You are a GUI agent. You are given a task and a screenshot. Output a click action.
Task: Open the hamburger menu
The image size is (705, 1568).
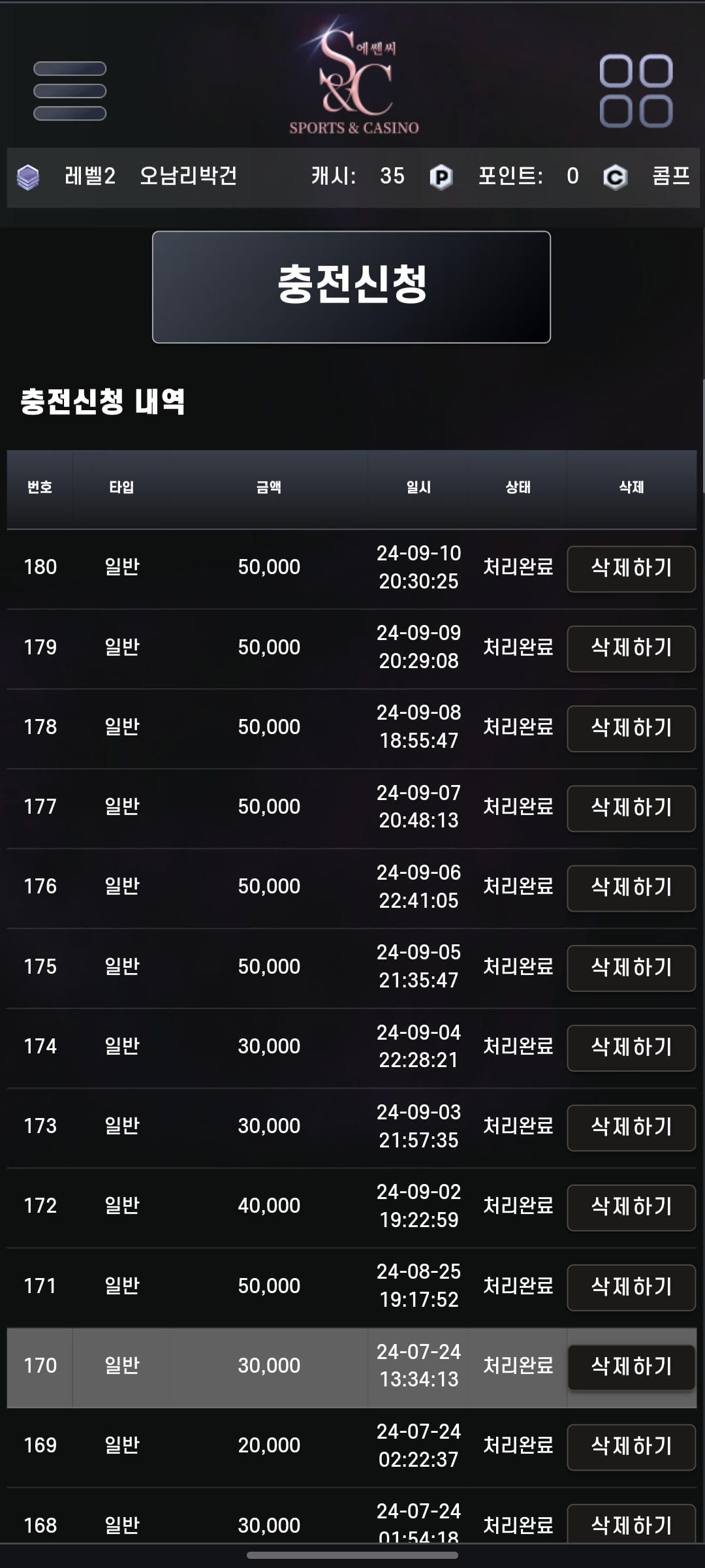pos(70,91)
